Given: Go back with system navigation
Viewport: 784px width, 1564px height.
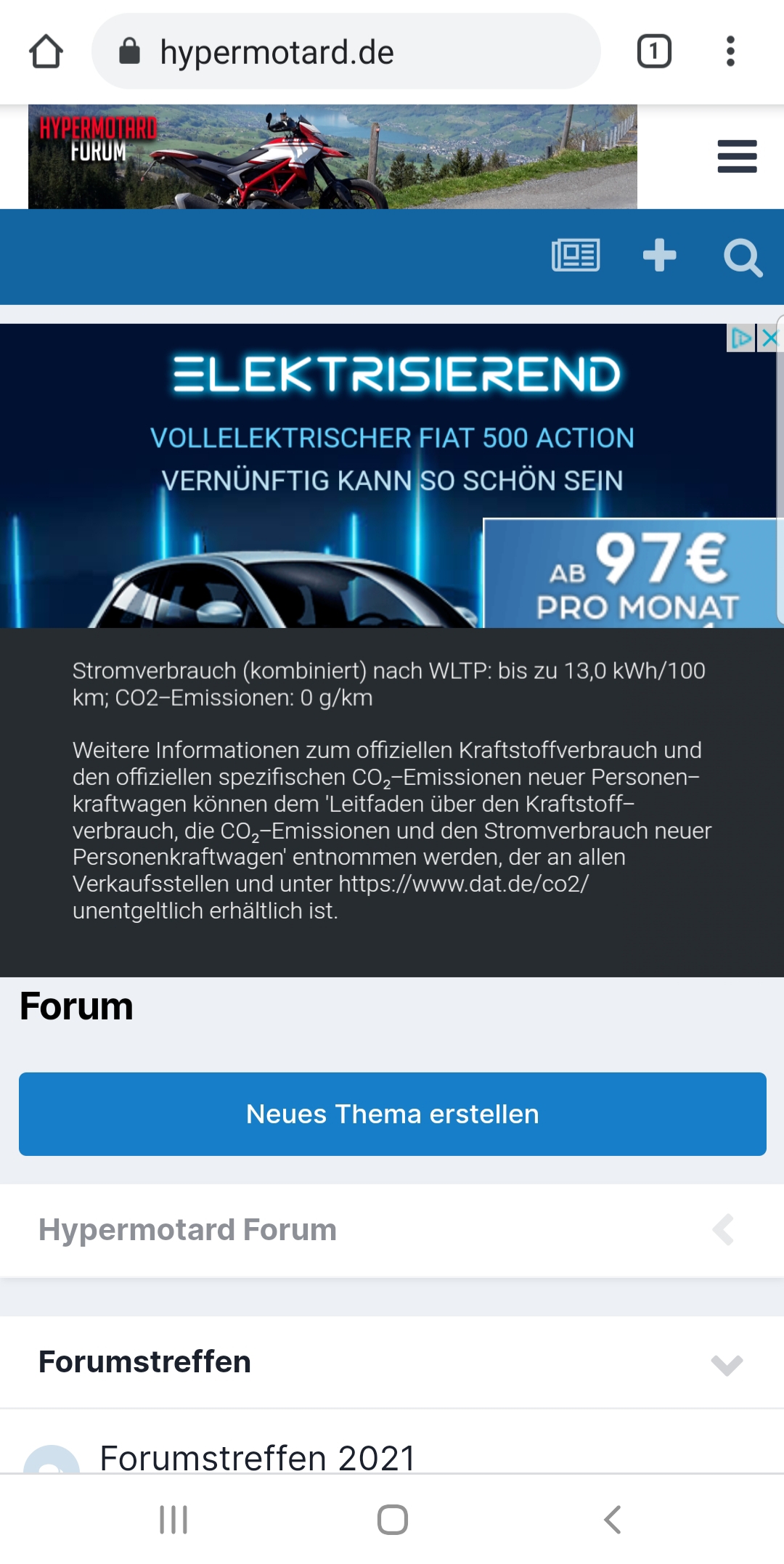Looking at the screenshot, I should click(612, 1519).
